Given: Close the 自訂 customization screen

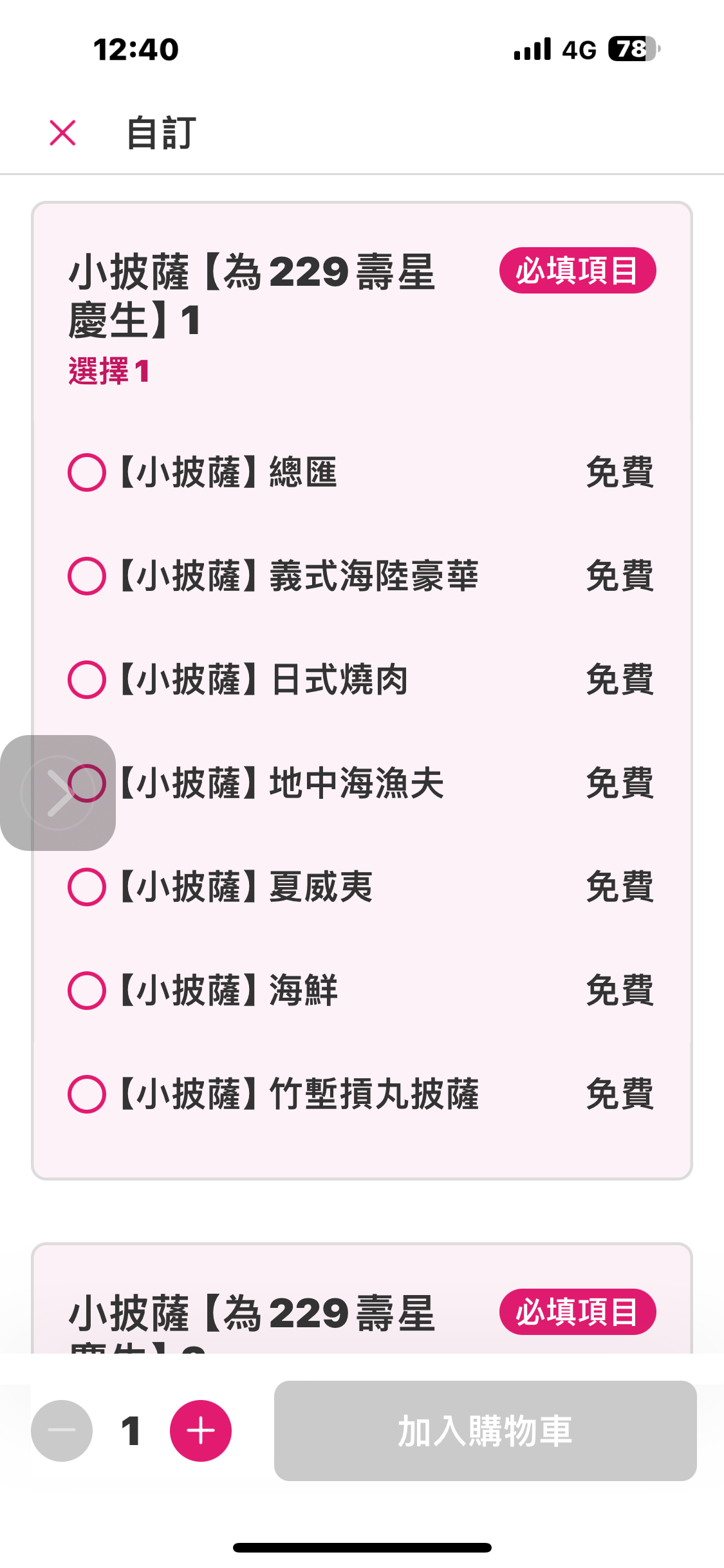Looking at the screenshot, I should 63,133.
